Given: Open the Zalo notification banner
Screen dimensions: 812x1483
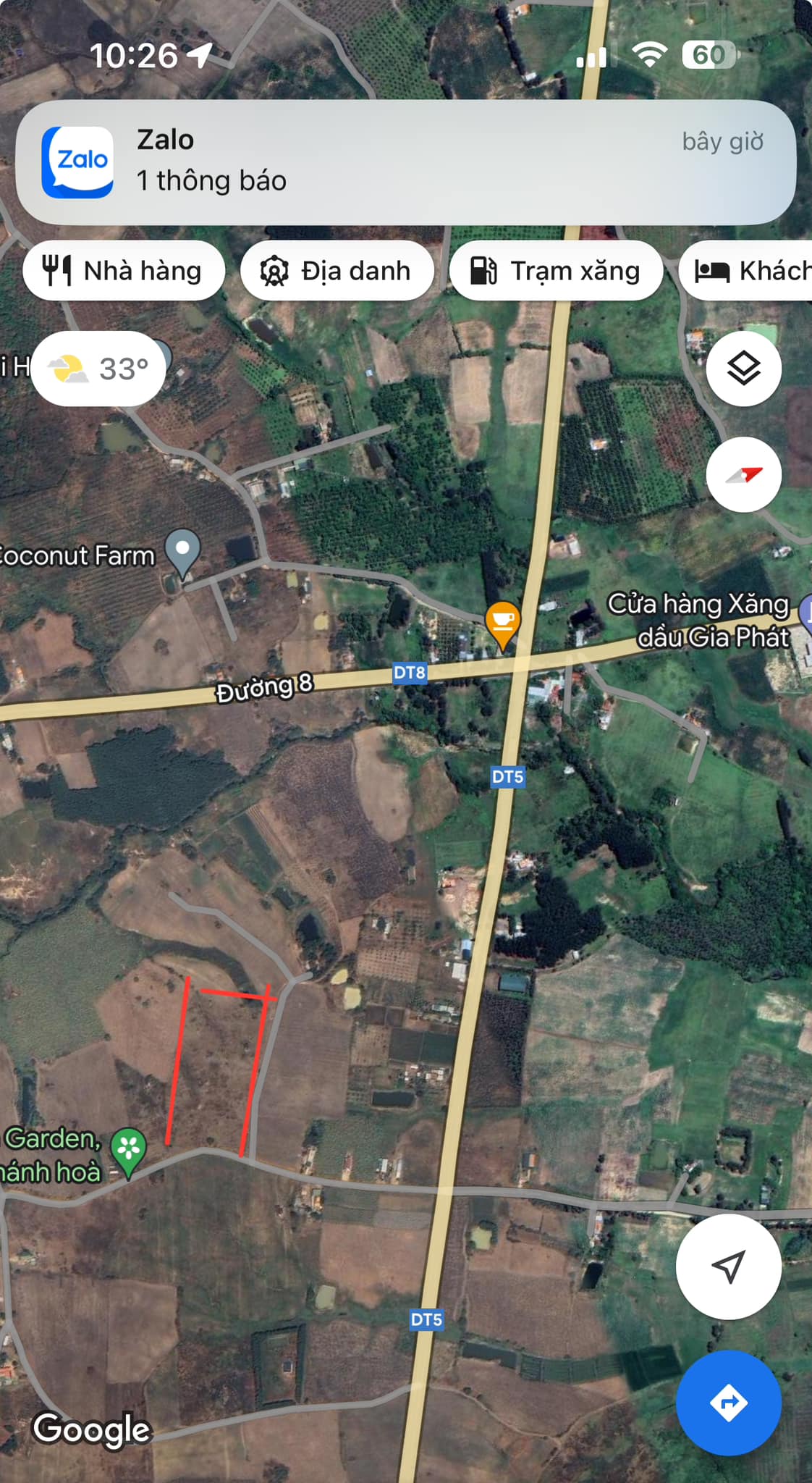Looking at the screenshot, I should 405,161.
